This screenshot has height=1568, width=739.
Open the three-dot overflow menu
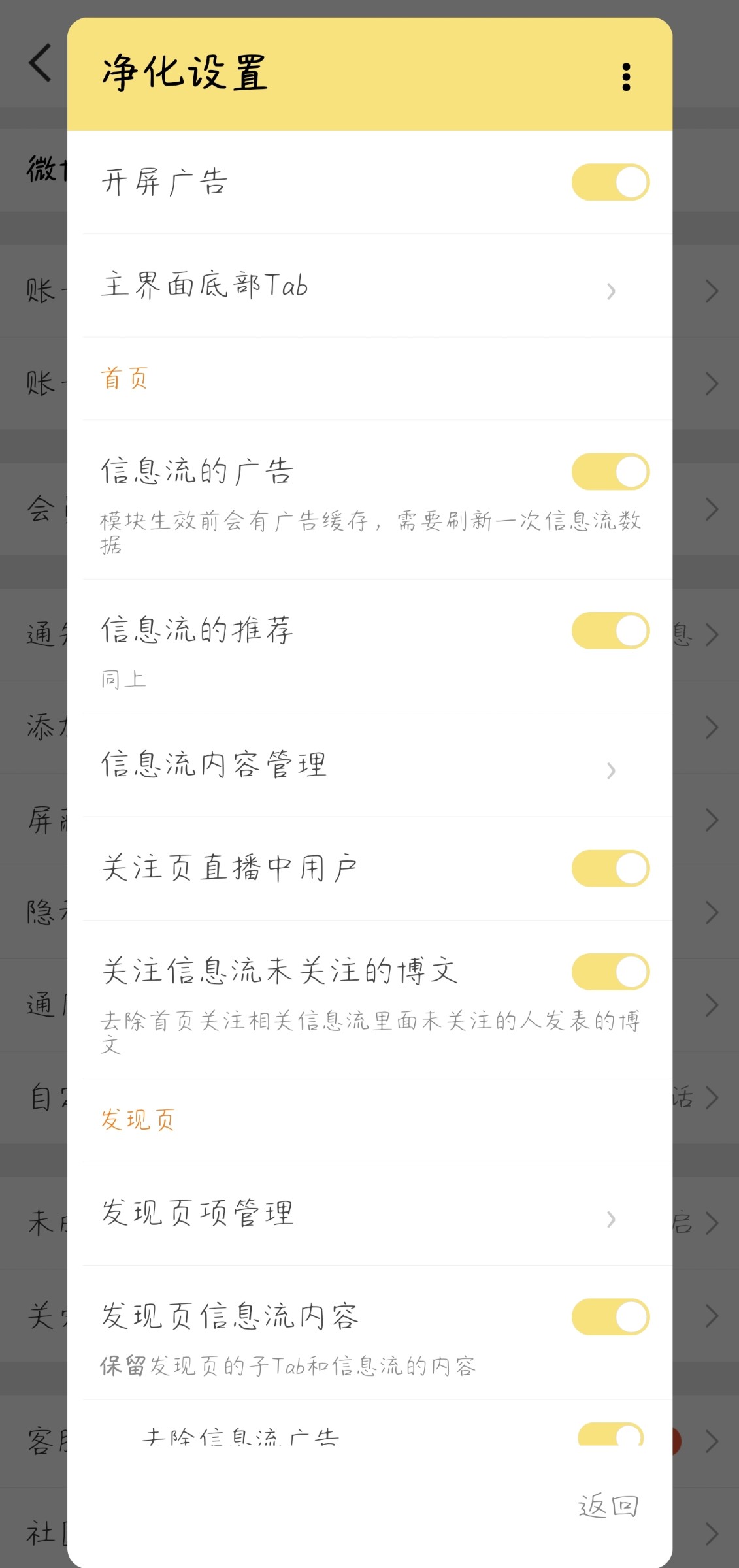coord(626,77)
